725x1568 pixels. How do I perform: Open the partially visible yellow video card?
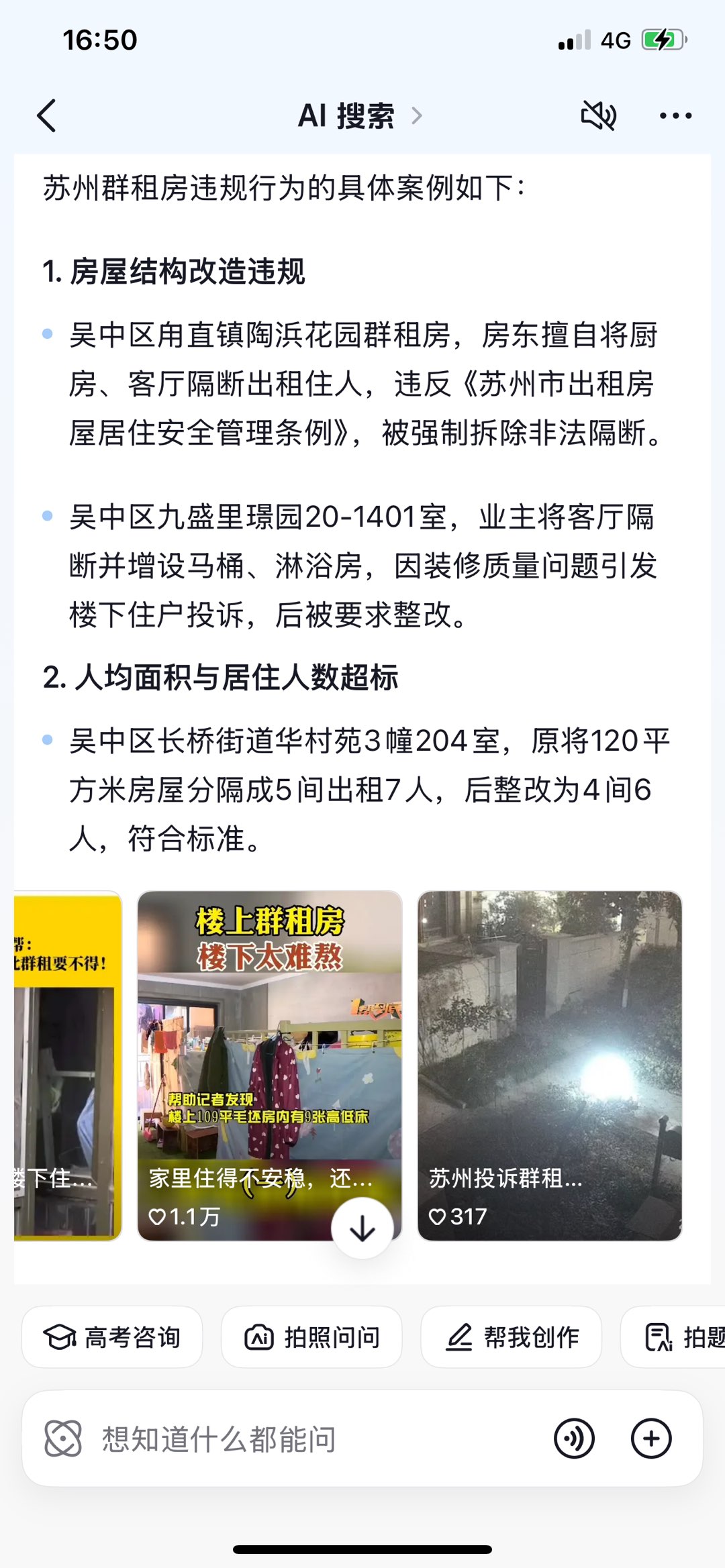click(67, 1065)
